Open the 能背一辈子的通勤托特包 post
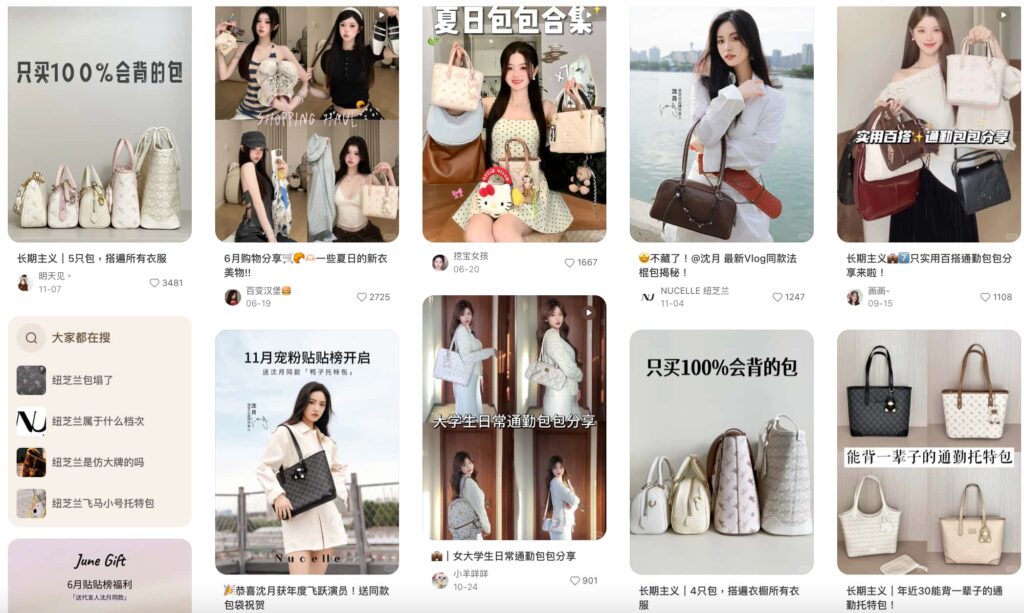1024x613 pixels. (x=928, y=452)
